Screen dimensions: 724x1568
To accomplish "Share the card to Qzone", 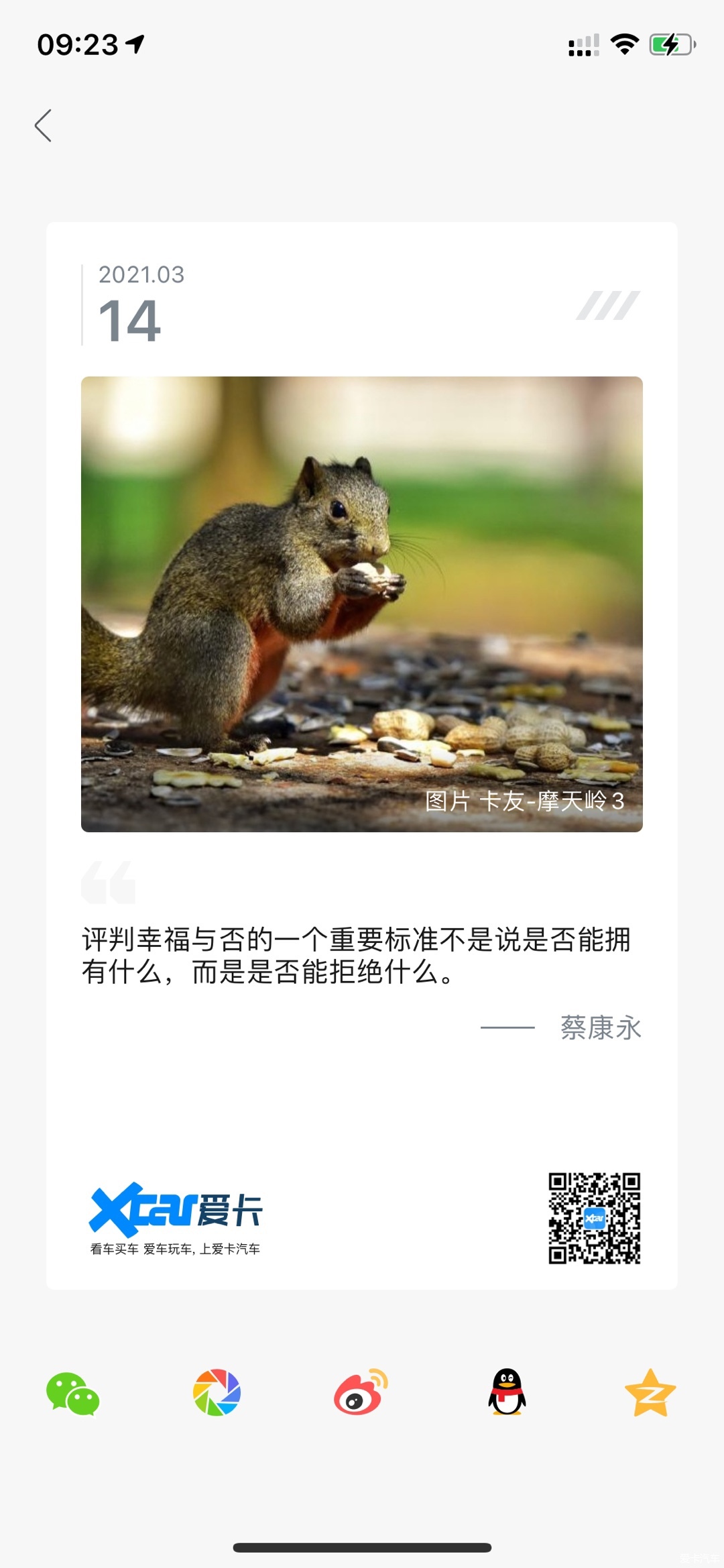I will tap(650, 1392).
